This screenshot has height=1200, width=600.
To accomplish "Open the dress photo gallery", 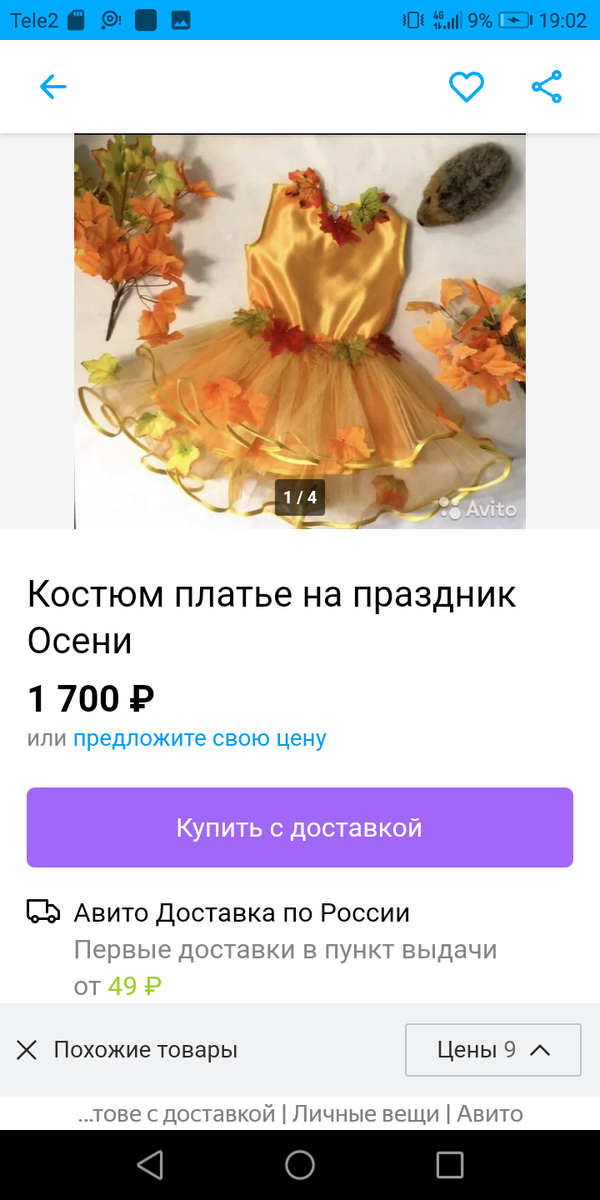I will click(300, 330).
